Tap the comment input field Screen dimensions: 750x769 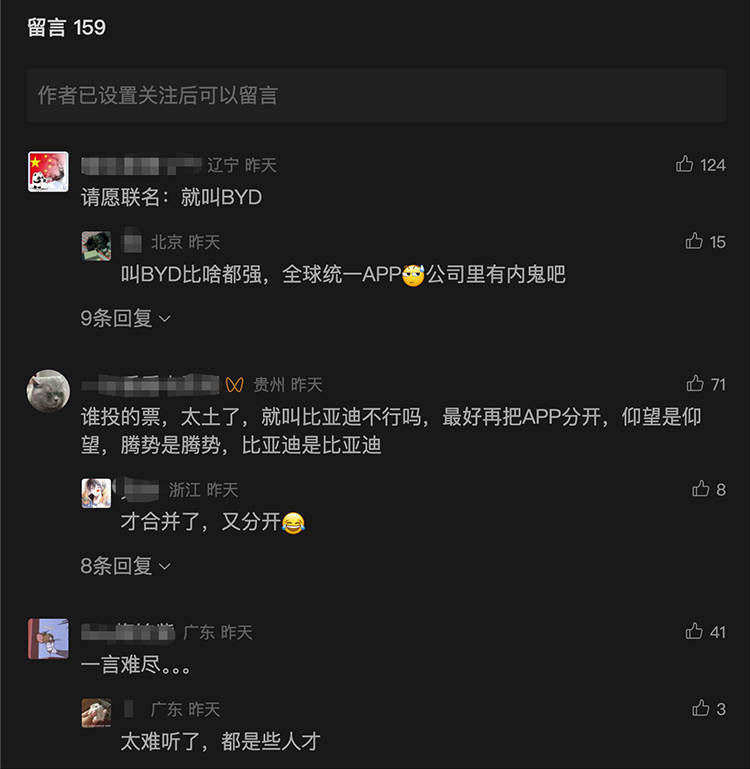point(375,95)
